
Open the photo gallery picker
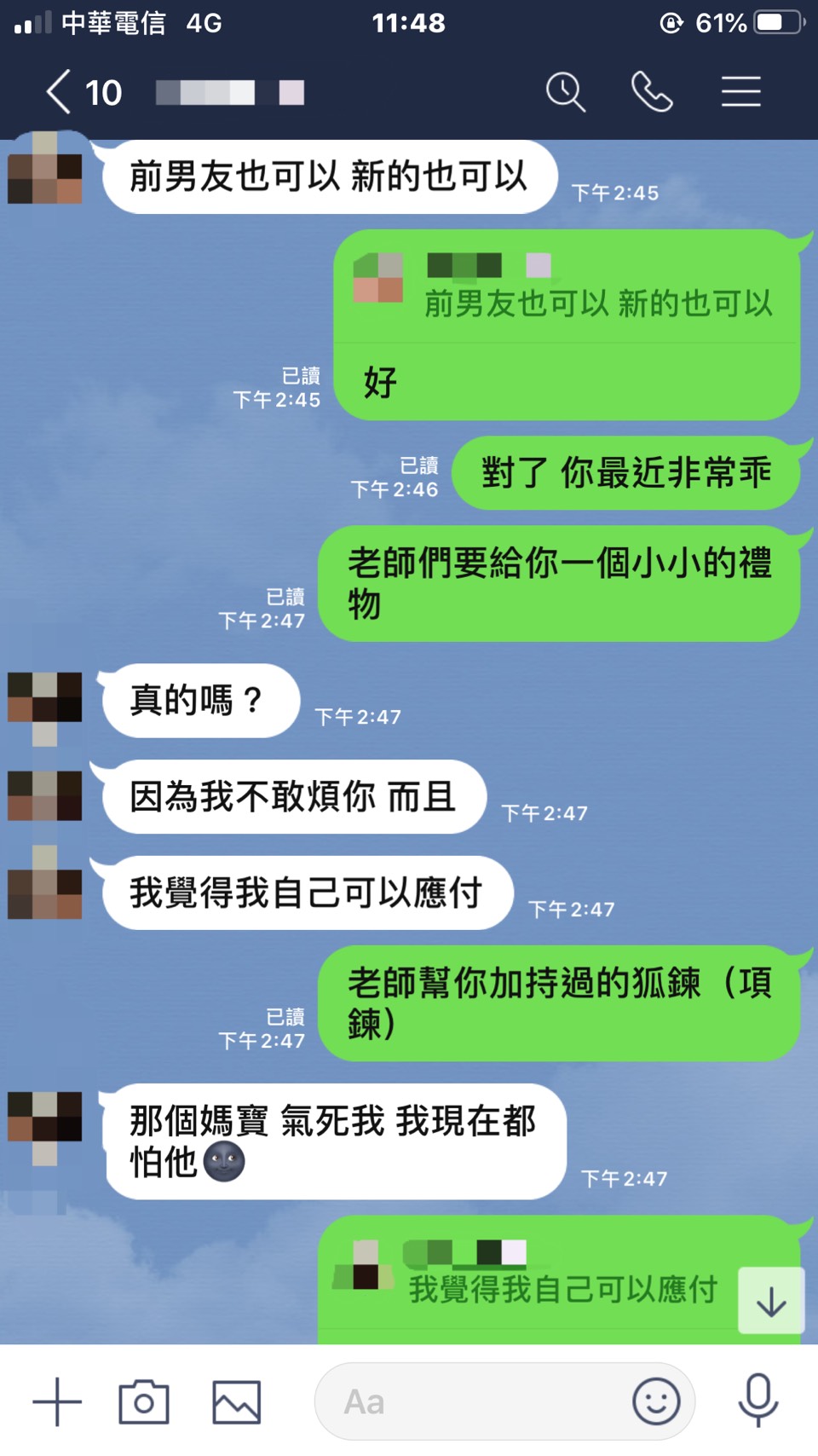click(x=236, y=1401)
